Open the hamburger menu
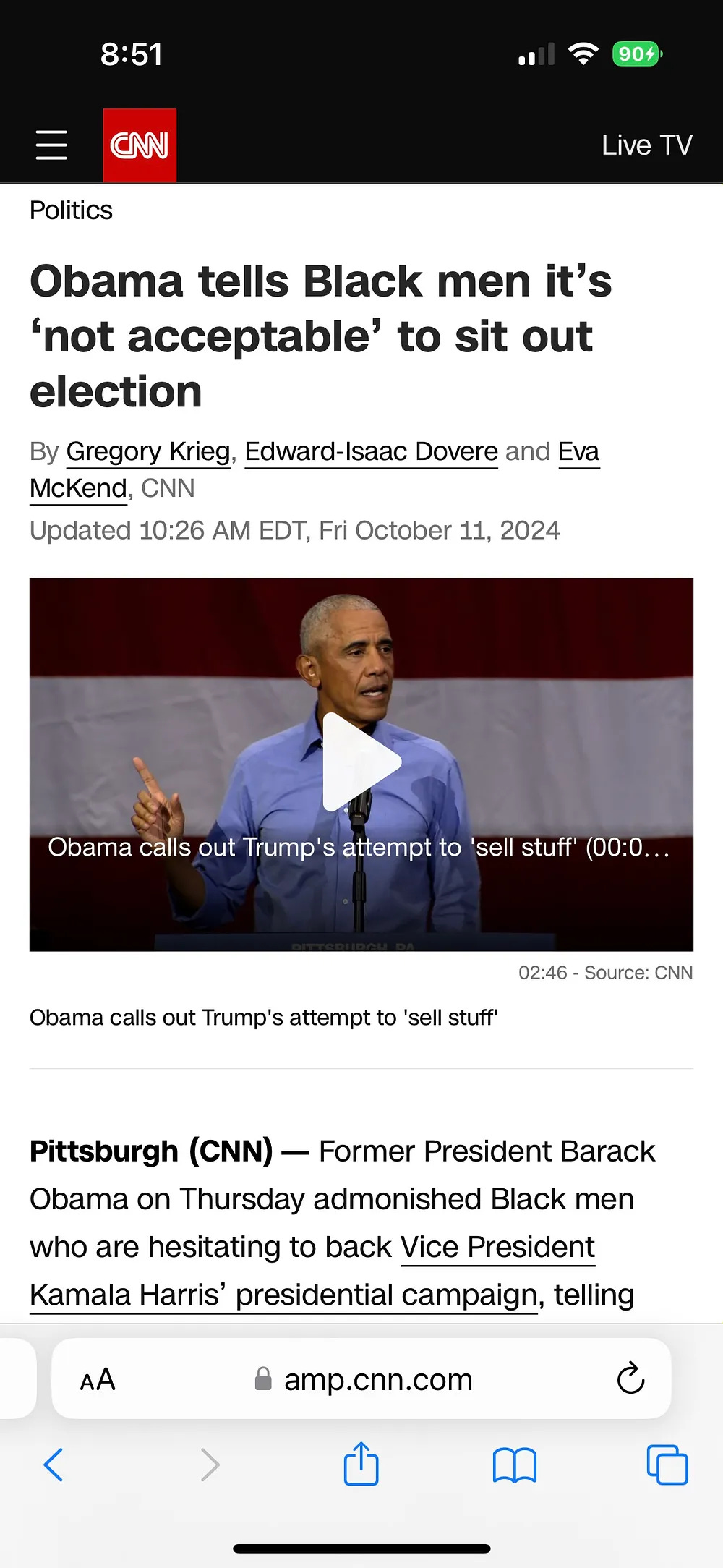The image size is (723, 1568). click(x=51, y=145)
